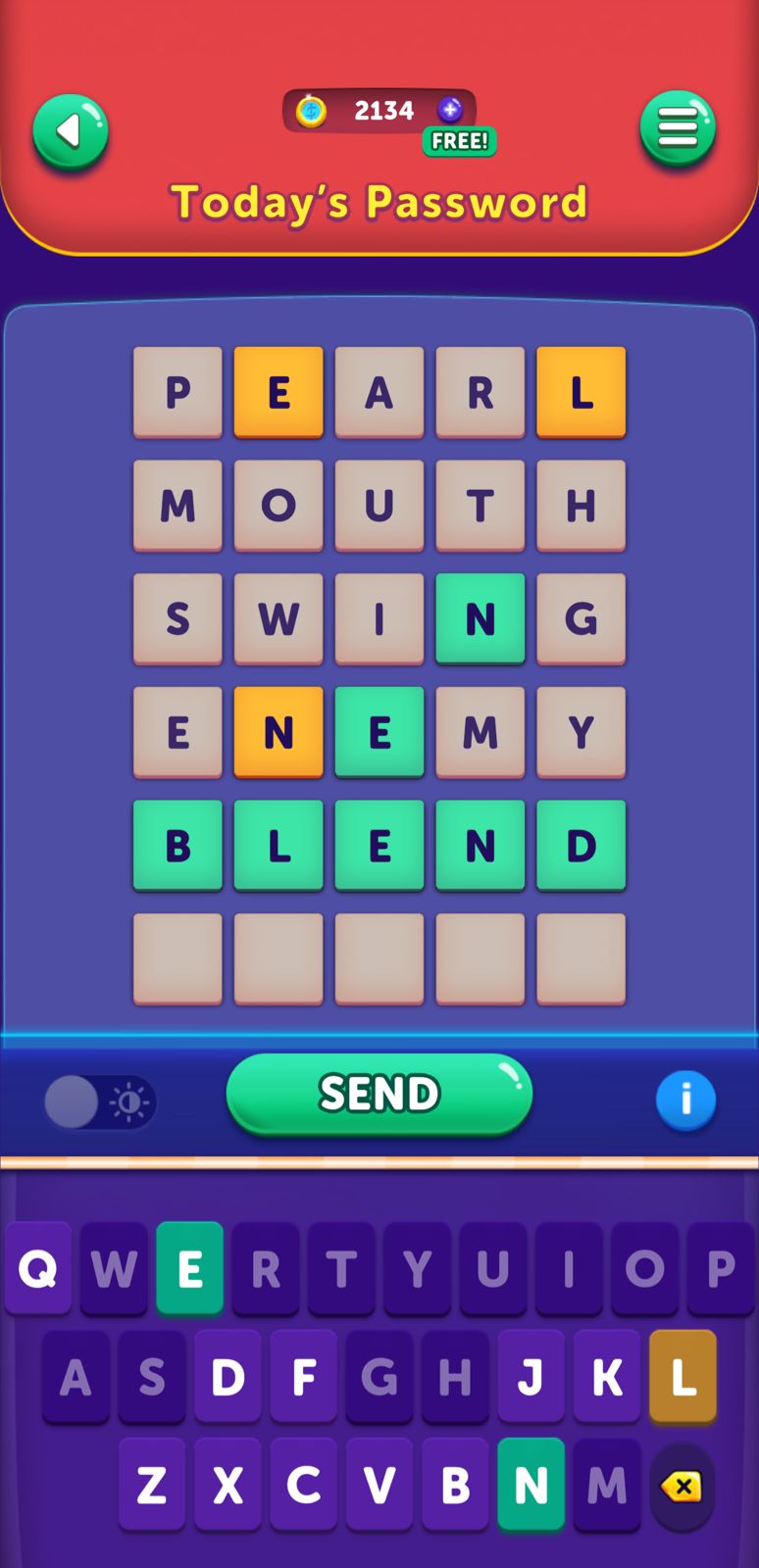Tap the V key
The height and width of the screenshot is (1568, 759).
[x=379, y=1484]
